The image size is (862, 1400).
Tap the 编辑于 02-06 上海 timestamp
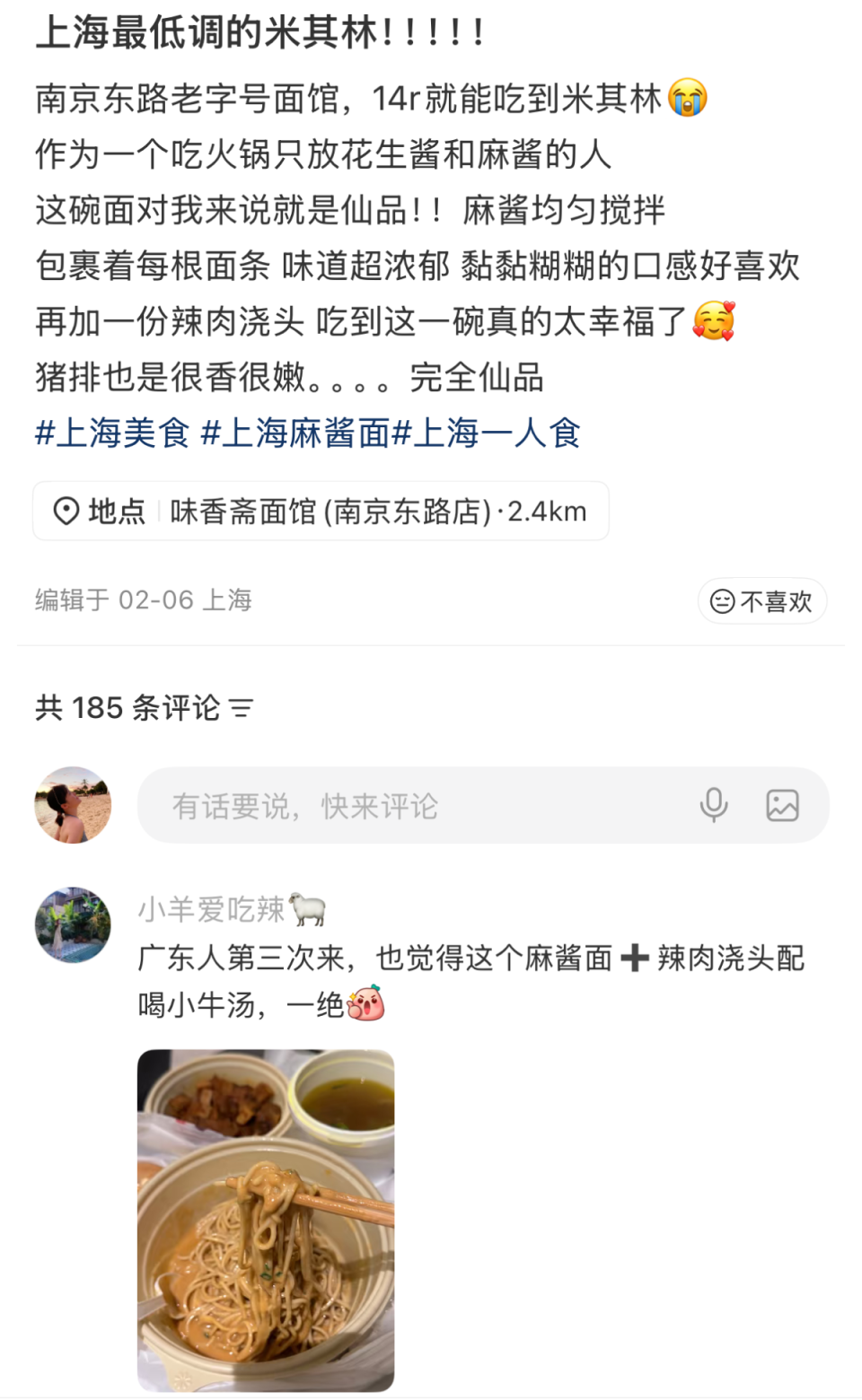pyautogui.click(x=142, y=599)
